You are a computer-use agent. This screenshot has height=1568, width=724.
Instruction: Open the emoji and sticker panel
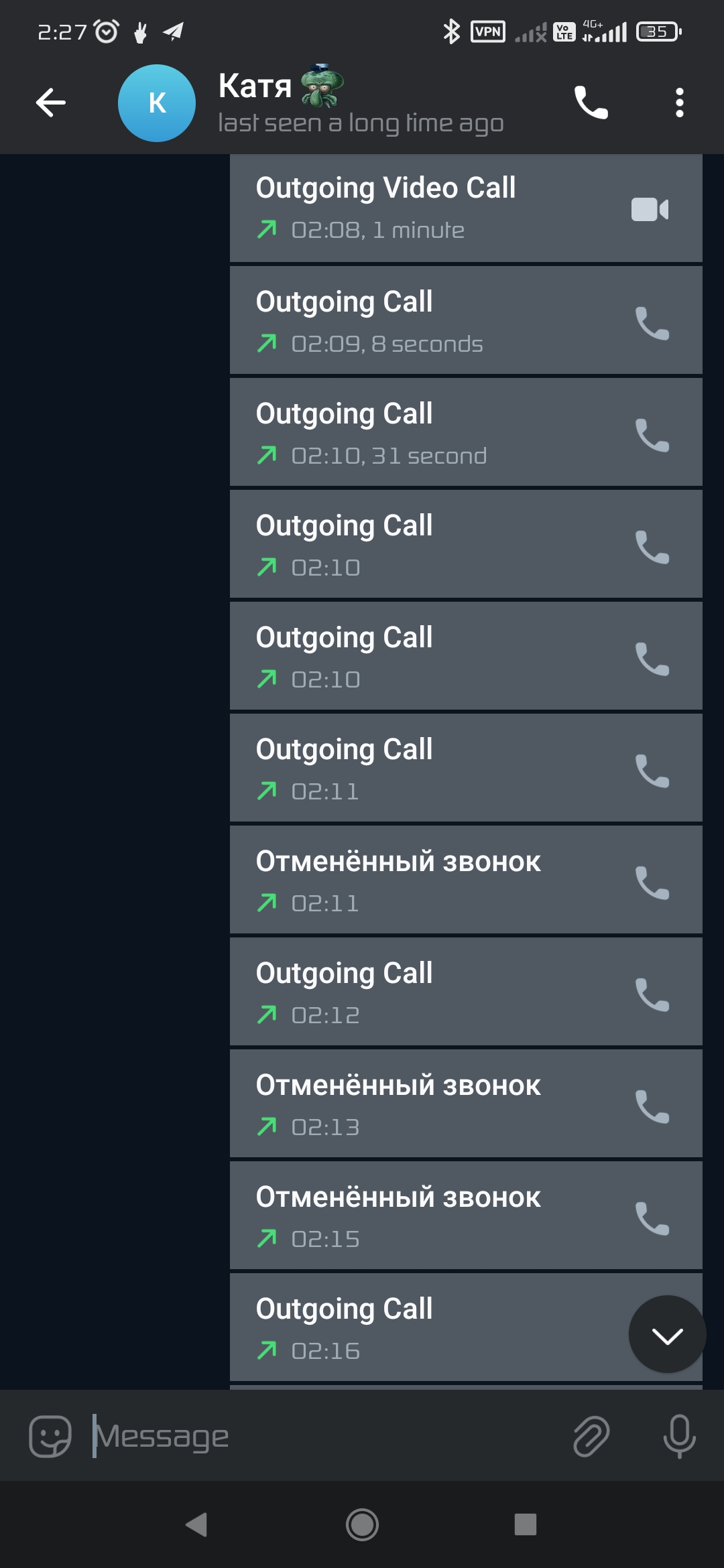[50, 1436]
